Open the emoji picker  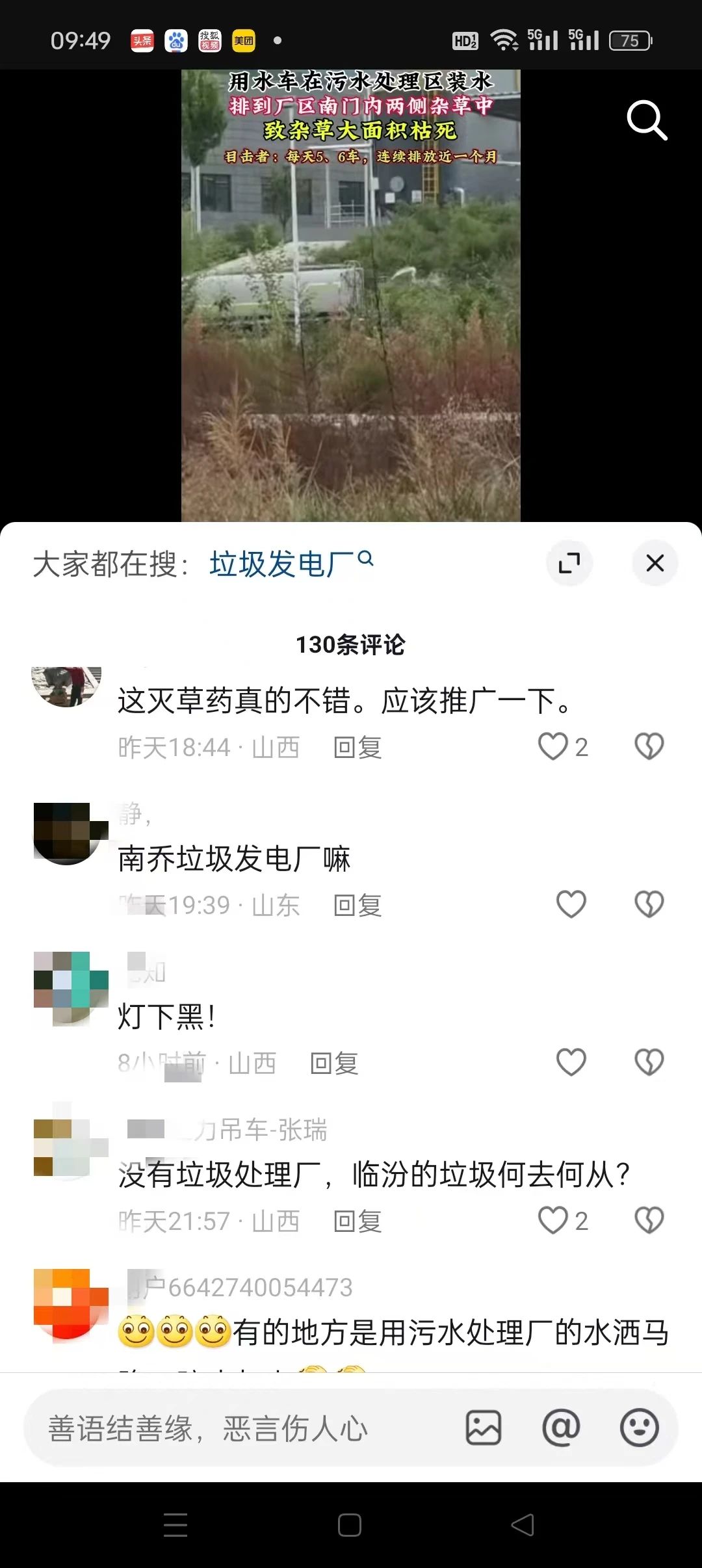pyautogui.click(x=639, y=1428)
